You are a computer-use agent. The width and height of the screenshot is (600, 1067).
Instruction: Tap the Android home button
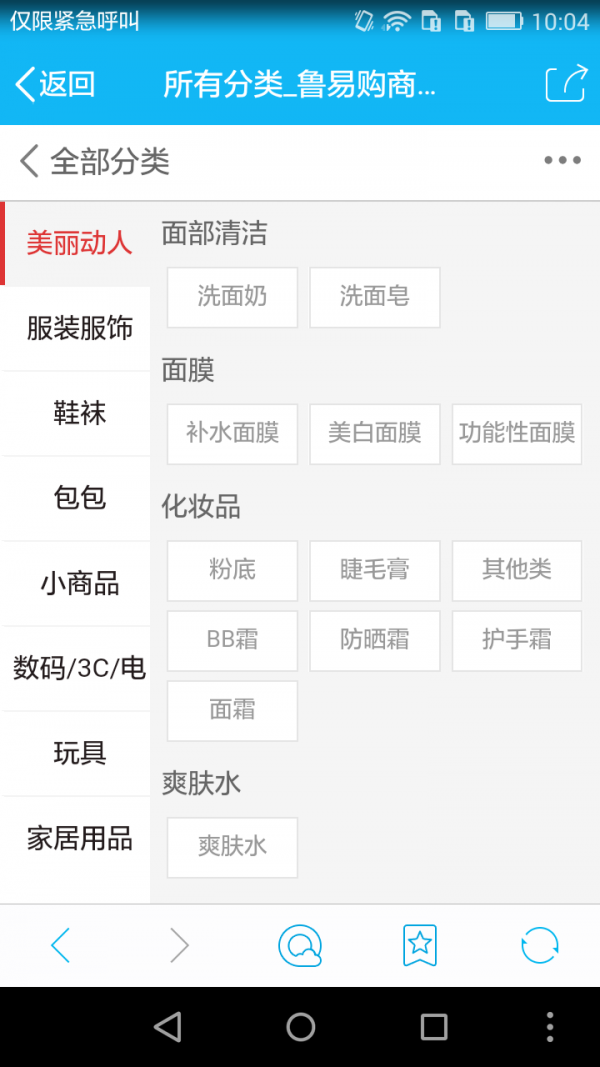(x=301, y=1026)
